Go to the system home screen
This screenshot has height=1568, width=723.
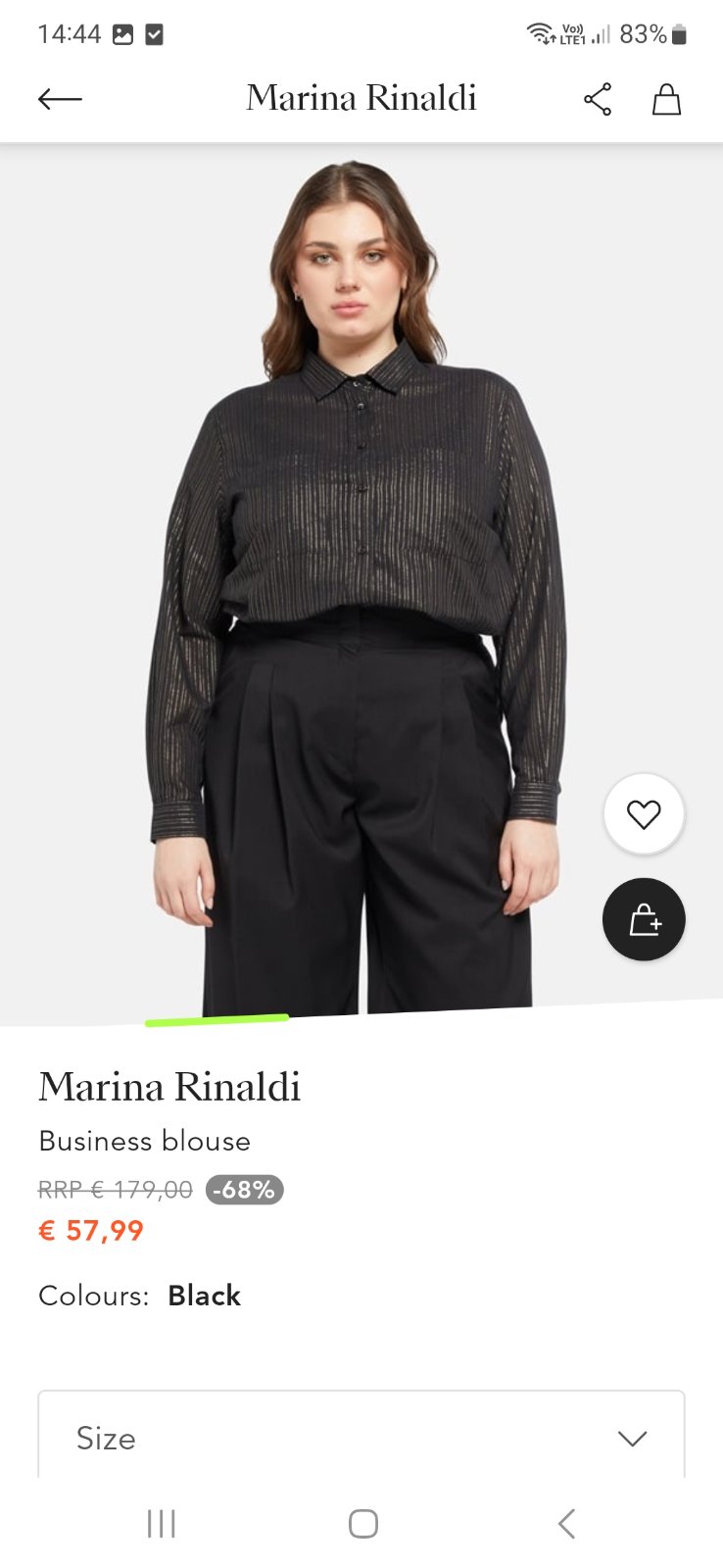pos(362,1524)
